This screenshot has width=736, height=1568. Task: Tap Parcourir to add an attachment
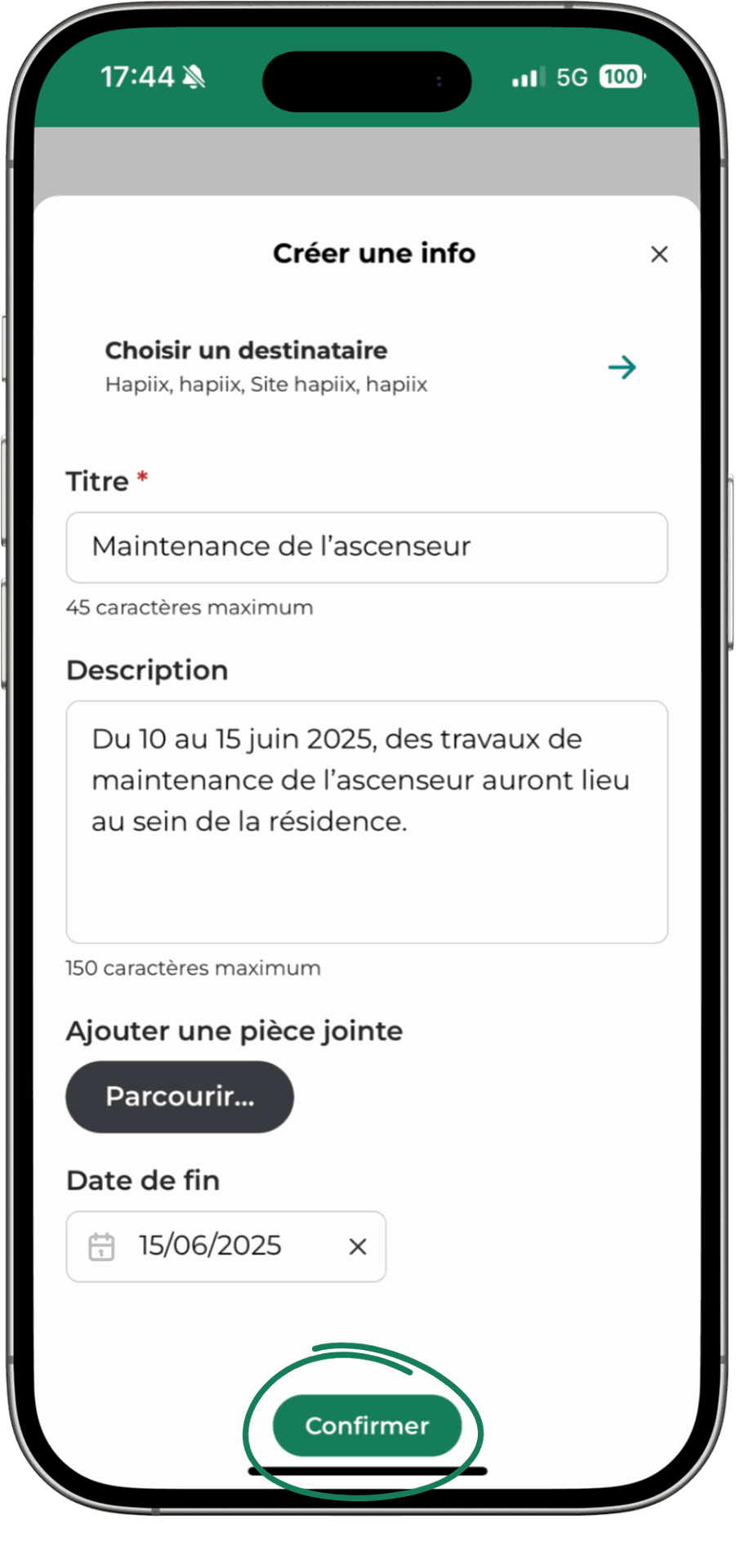click(x=180, y=1096)
